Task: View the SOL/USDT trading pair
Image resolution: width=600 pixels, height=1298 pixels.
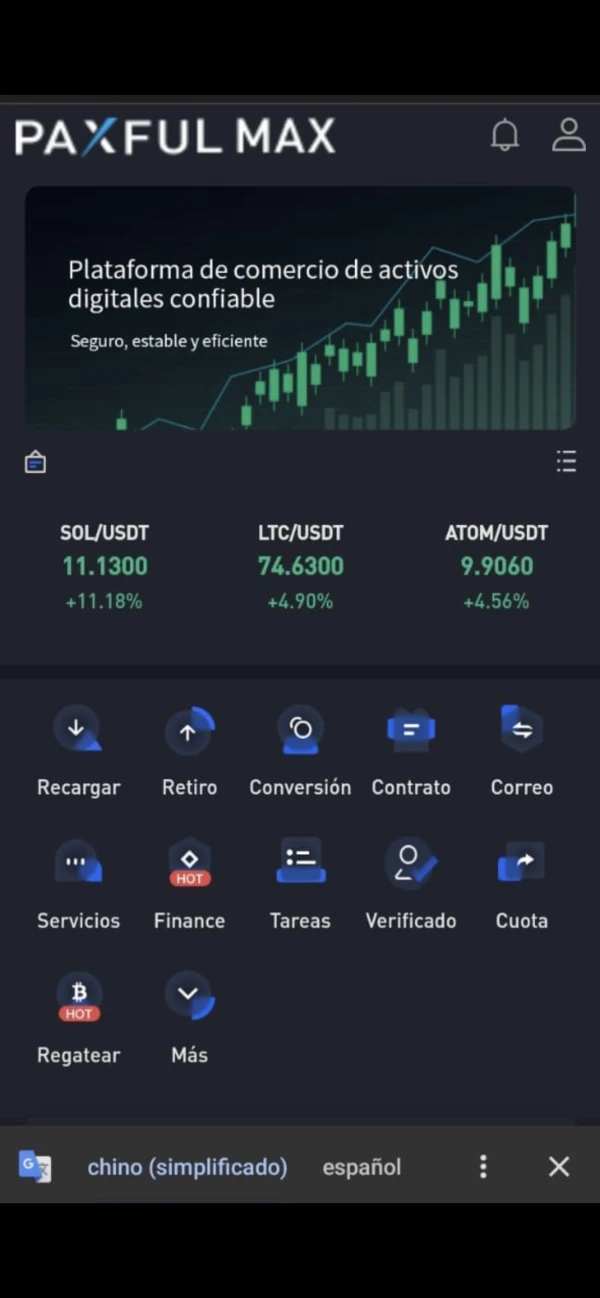Action: [104, 566]
